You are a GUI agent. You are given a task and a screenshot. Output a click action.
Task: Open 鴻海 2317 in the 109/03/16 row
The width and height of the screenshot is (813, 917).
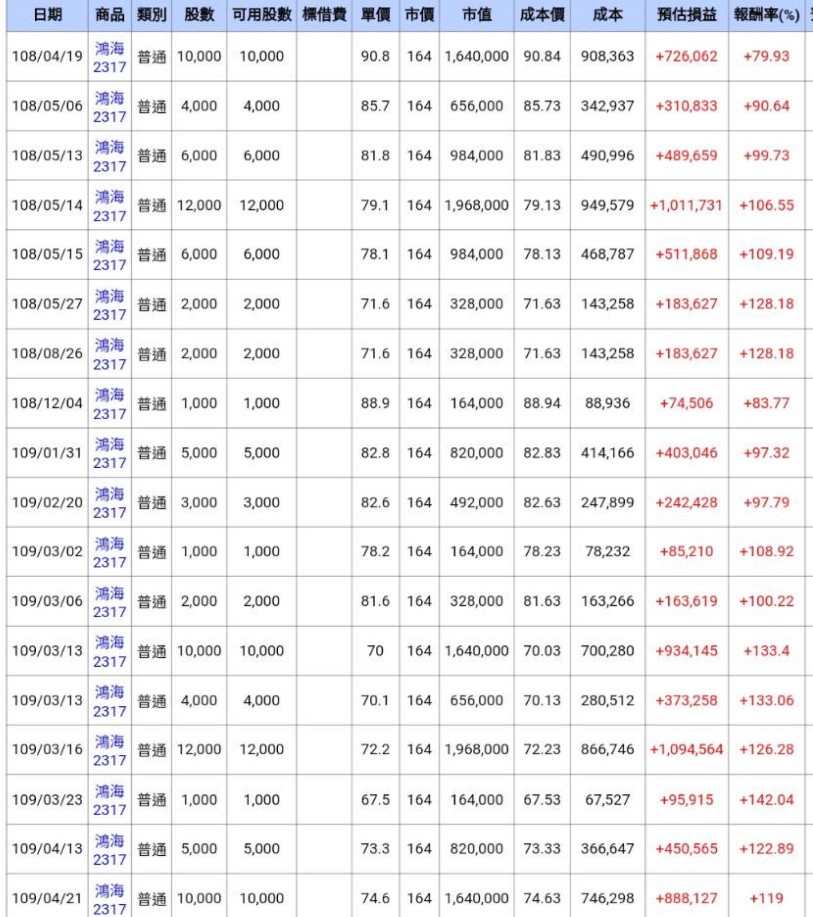click(x=110, y=750)
